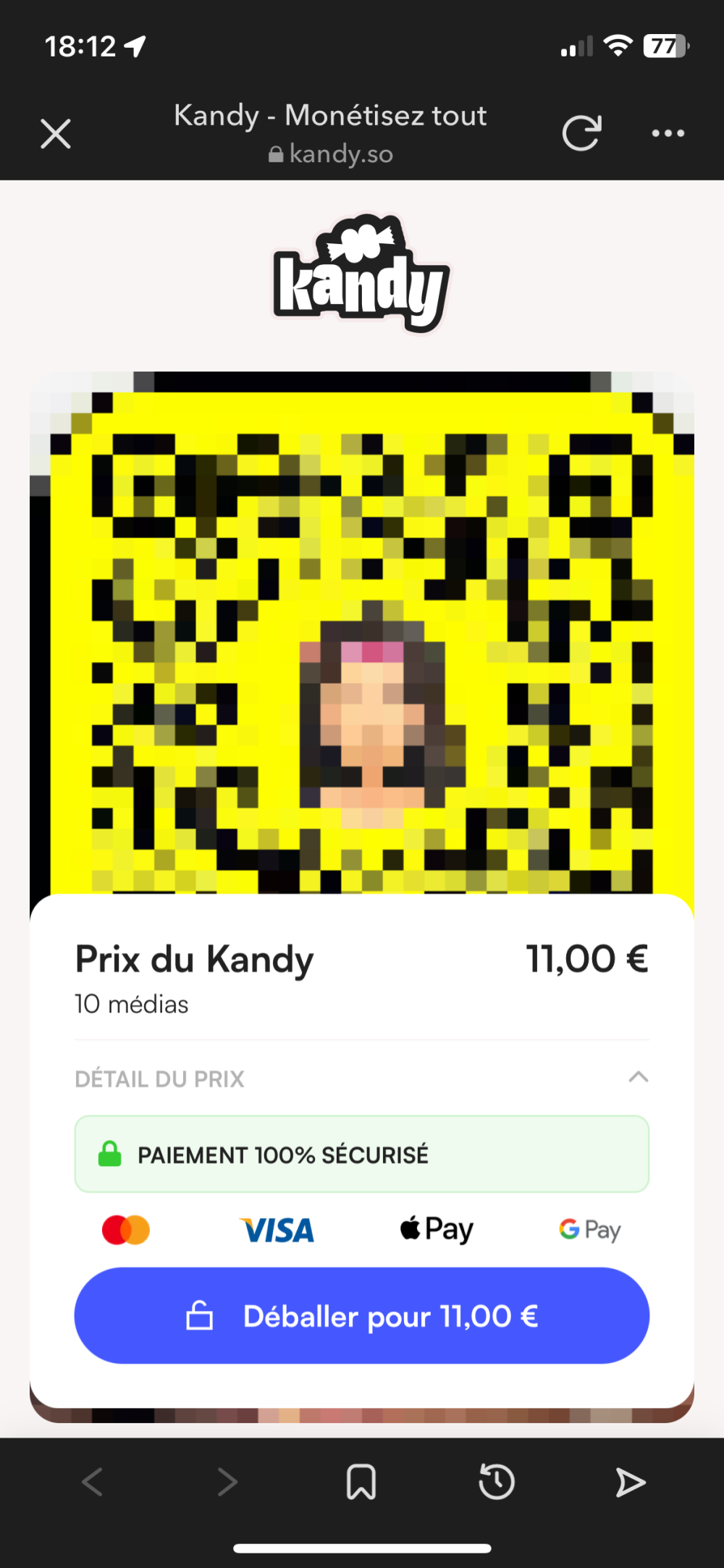Go back in the browser toolbar
The image size is (724, 1568).
pos(93,1482)
